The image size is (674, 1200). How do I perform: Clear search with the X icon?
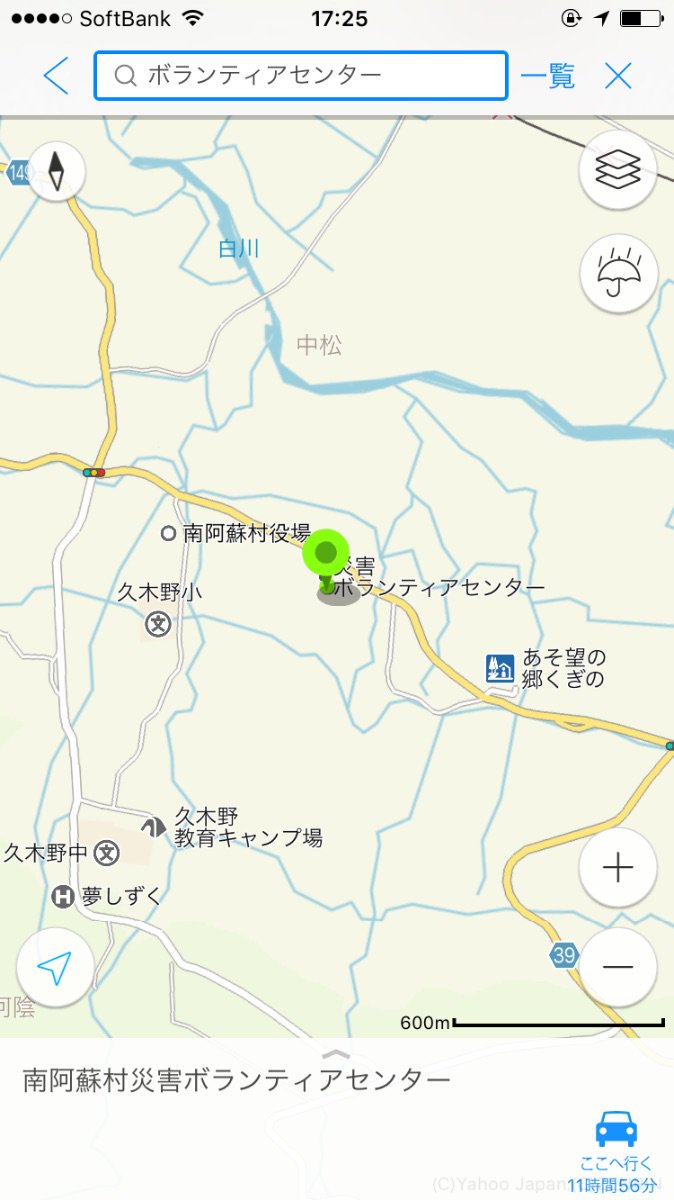[x=619, y=76]
